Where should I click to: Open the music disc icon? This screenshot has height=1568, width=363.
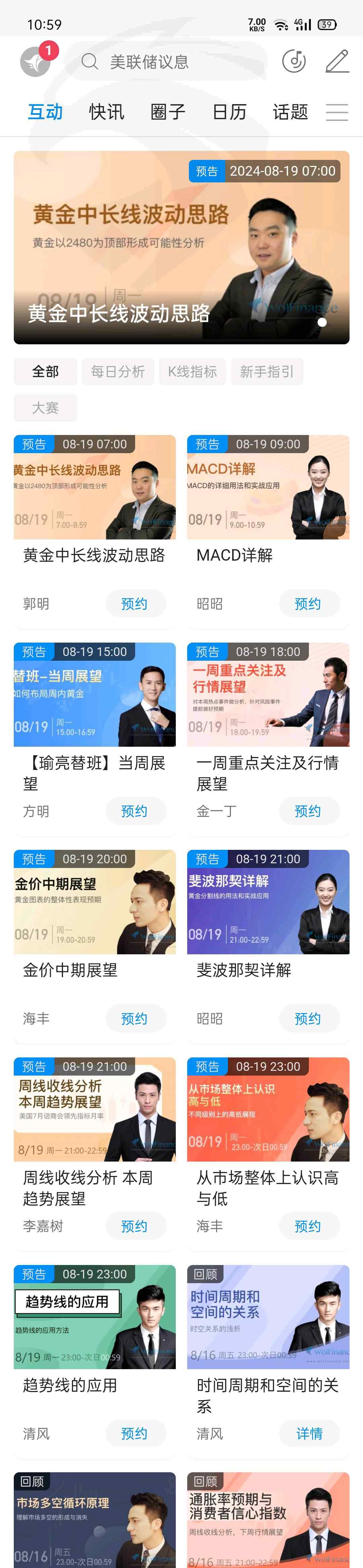coord(293,61)
